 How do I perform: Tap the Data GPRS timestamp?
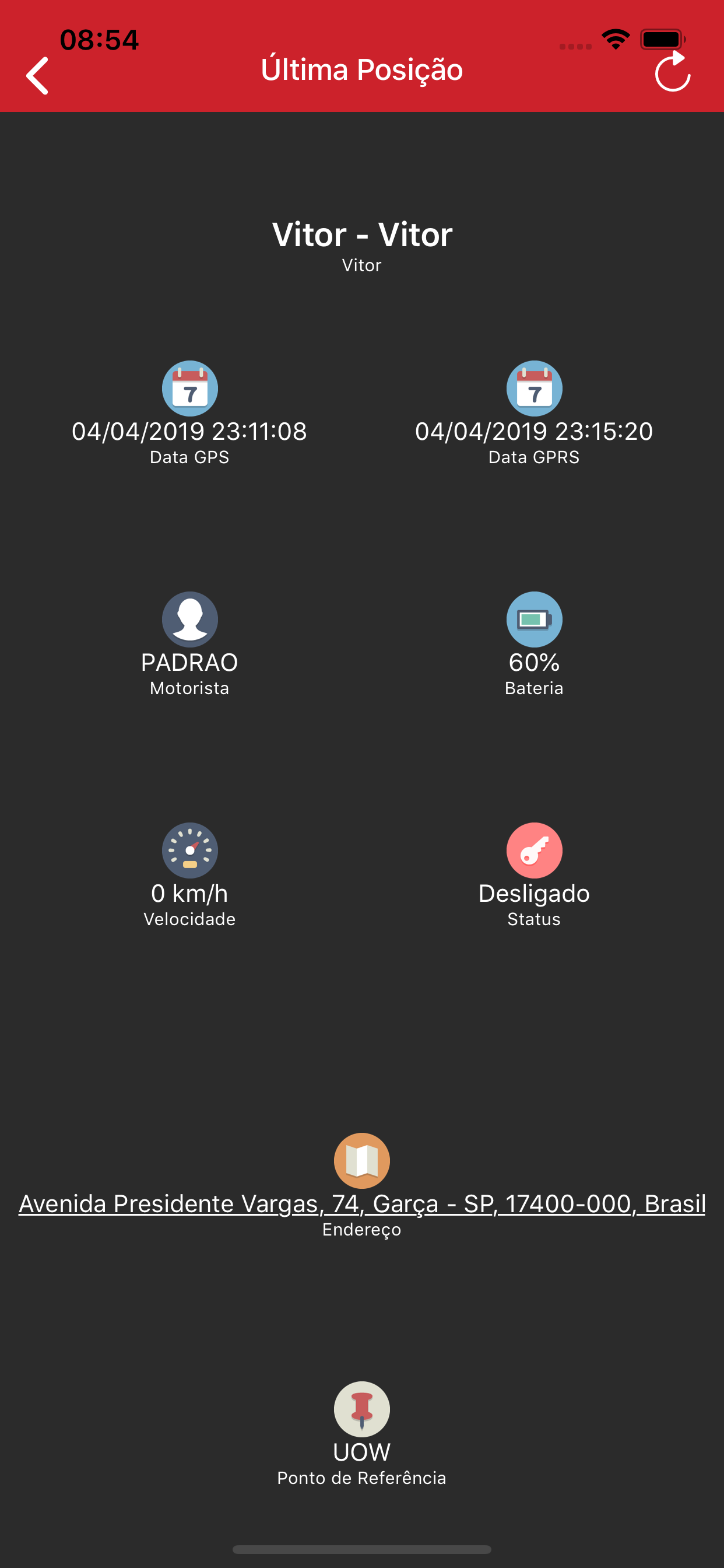(x=533, y=431)
